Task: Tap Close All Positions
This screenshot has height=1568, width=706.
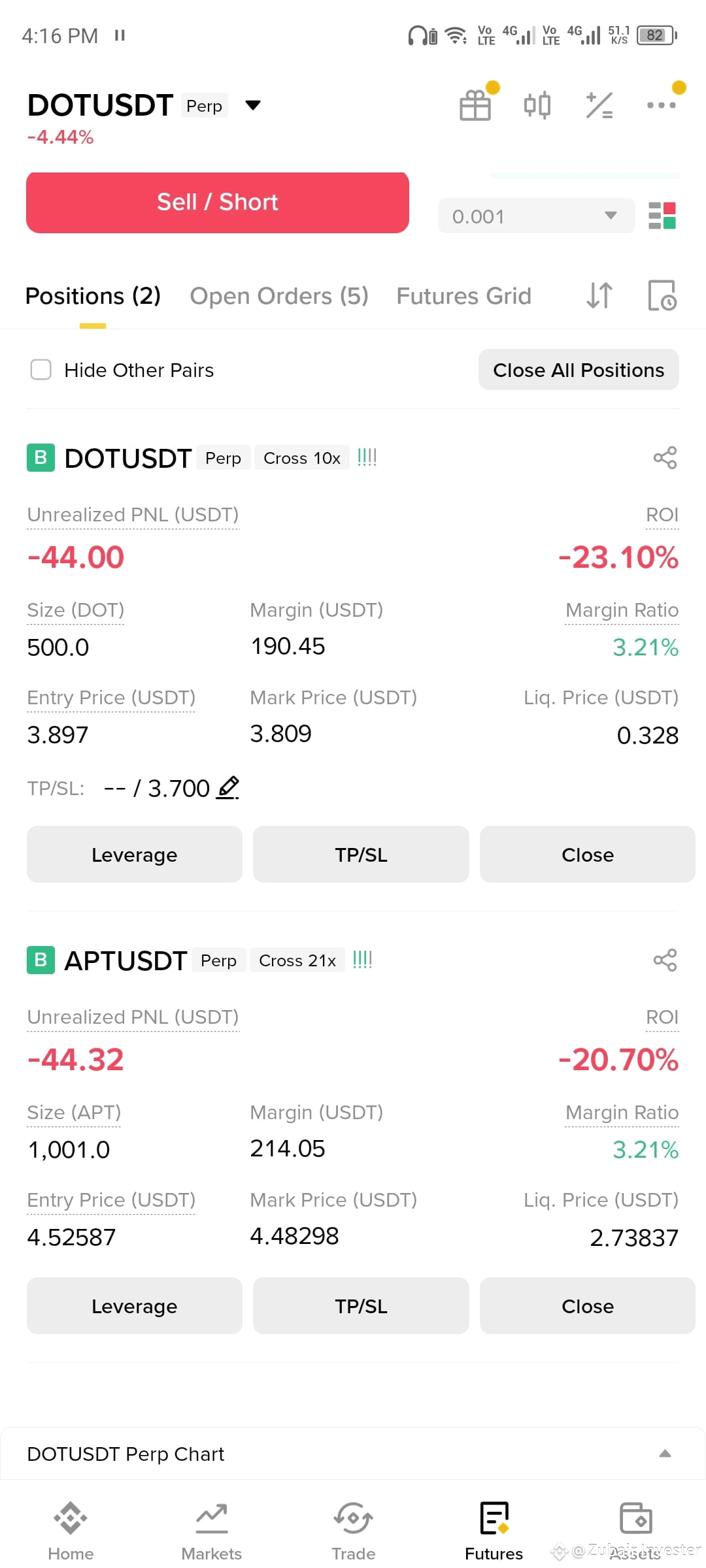Action: click(x=579, y=370)
